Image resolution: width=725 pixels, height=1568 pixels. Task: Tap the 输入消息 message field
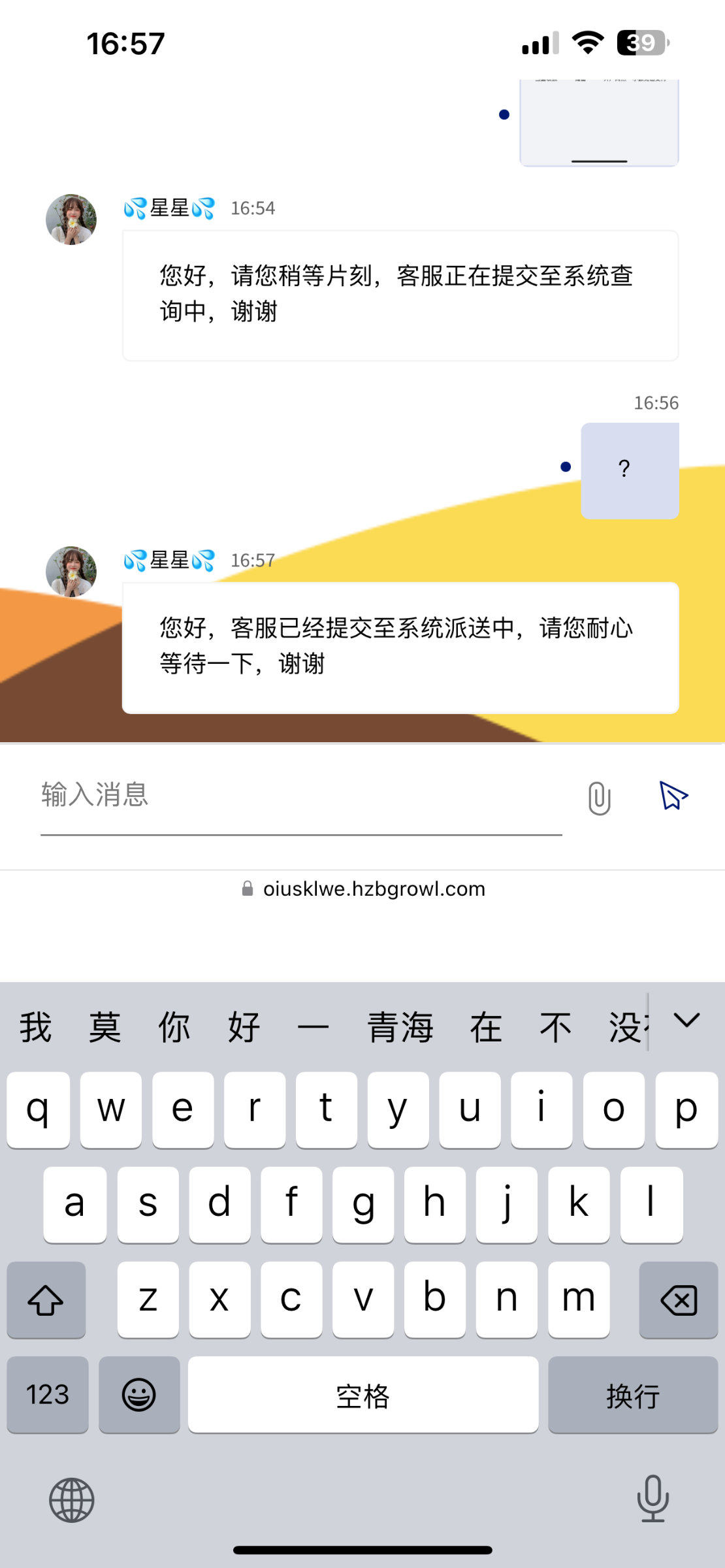pos(300,796)
